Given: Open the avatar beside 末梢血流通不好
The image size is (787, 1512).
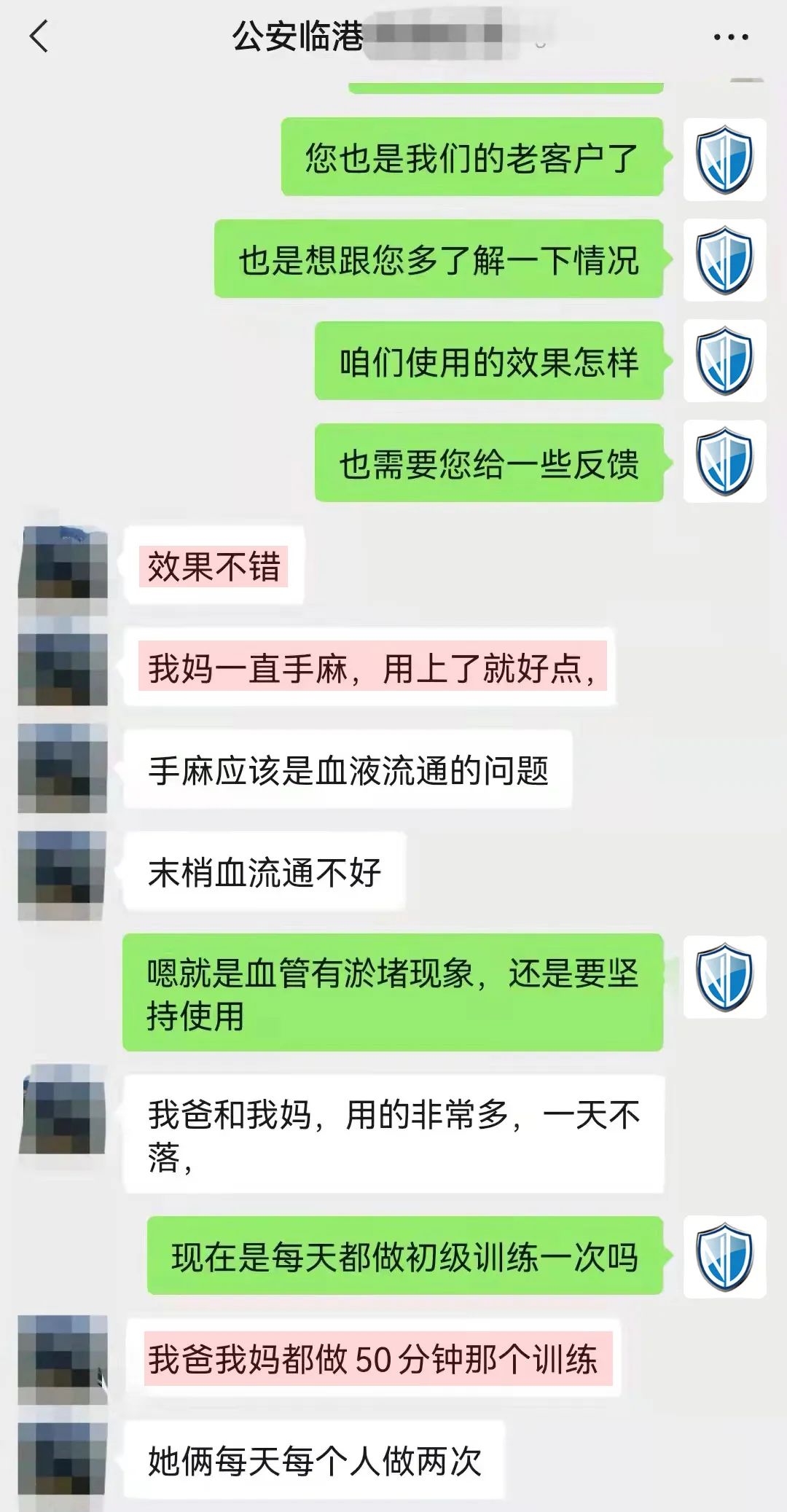Looking at the screenshot, I should tap(63, 875).
